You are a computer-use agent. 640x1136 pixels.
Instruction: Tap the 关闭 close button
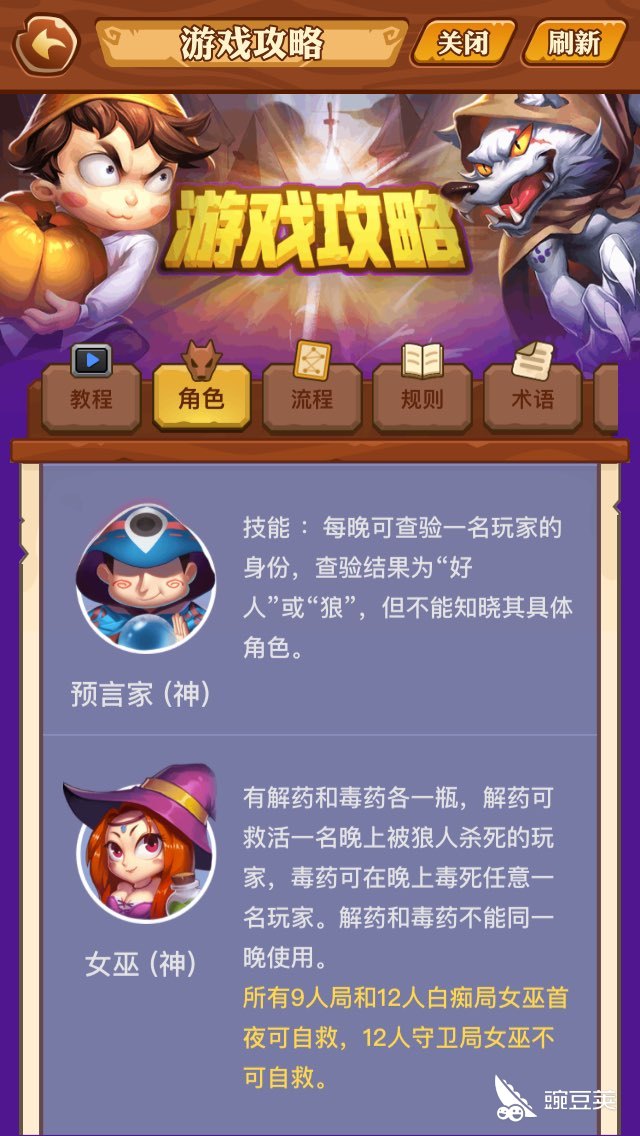[463, 44]
